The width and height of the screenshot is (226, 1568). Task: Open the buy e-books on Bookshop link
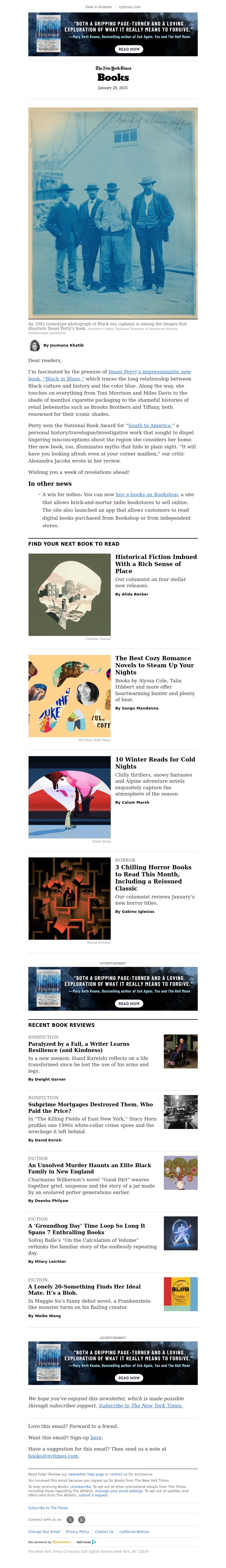pyautogui.click(x=147, y=495)
